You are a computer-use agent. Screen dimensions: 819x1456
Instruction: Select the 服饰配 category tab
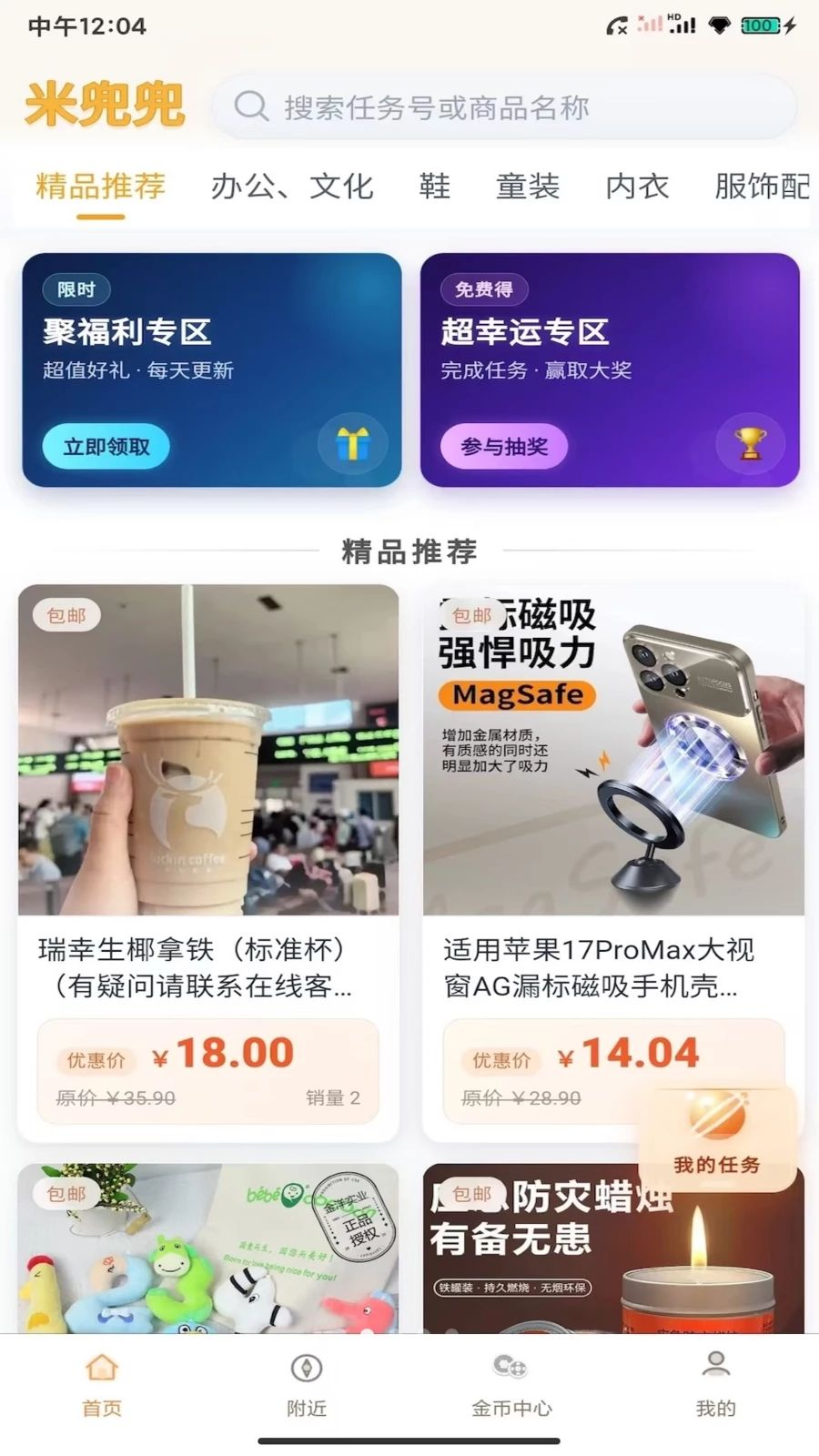pyautogui.click(x=763, y=187)
